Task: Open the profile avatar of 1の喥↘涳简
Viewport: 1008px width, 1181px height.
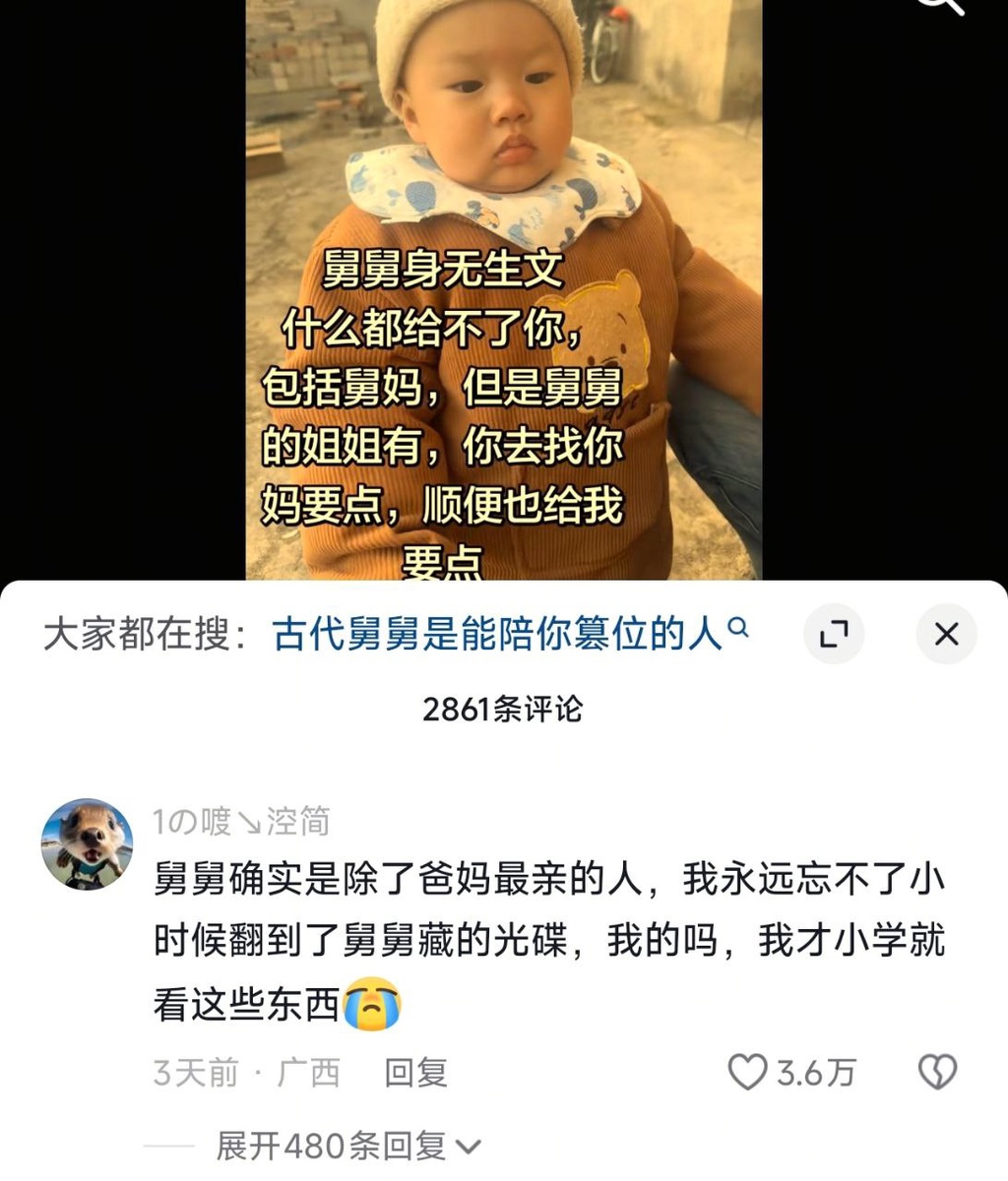Action: point(87,844)
